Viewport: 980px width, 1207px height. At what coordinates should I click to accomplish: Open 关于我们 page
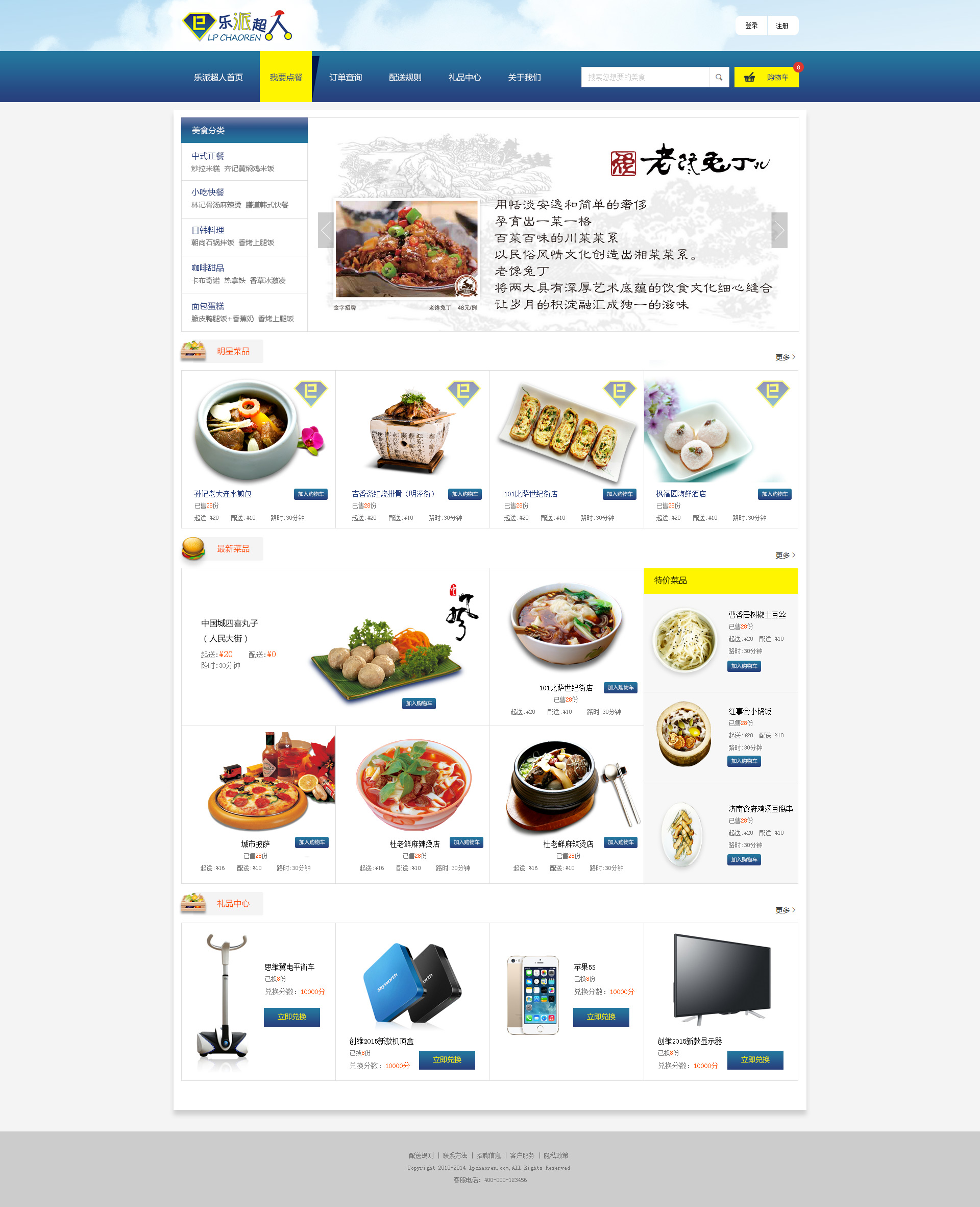[524, 77]
